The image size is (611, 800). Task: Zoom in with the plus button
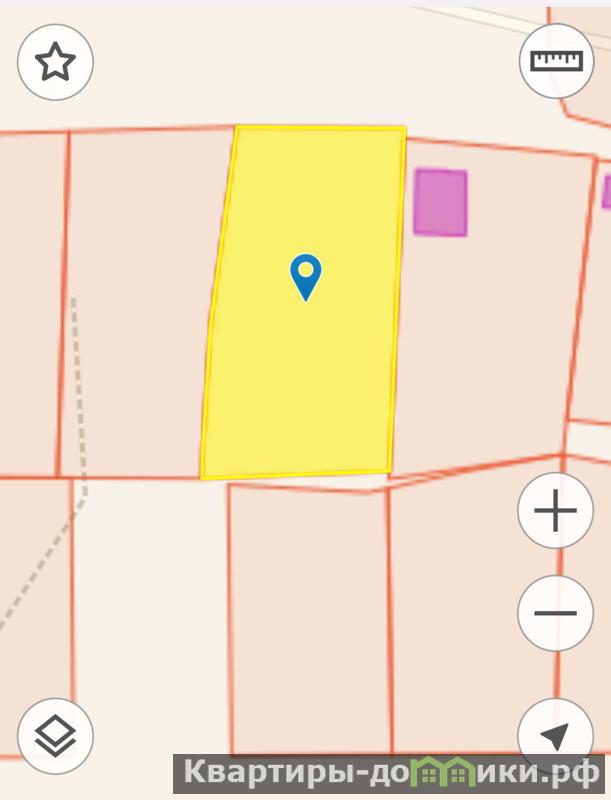point(555,511)
